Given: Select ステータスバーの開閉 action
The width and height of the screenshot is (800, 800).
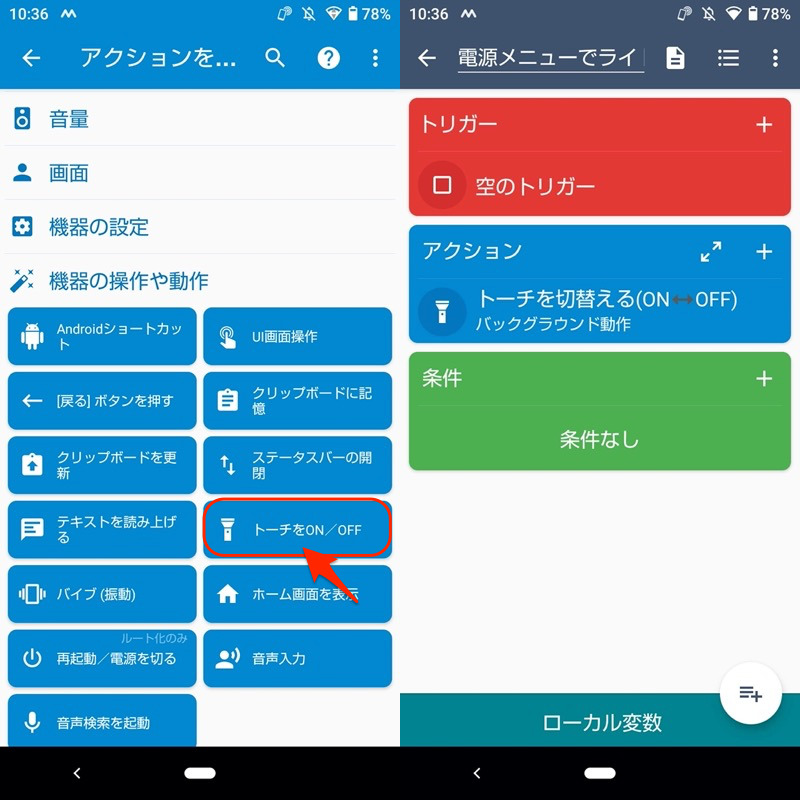Looking at the screenshot, I should coord(297,465).
